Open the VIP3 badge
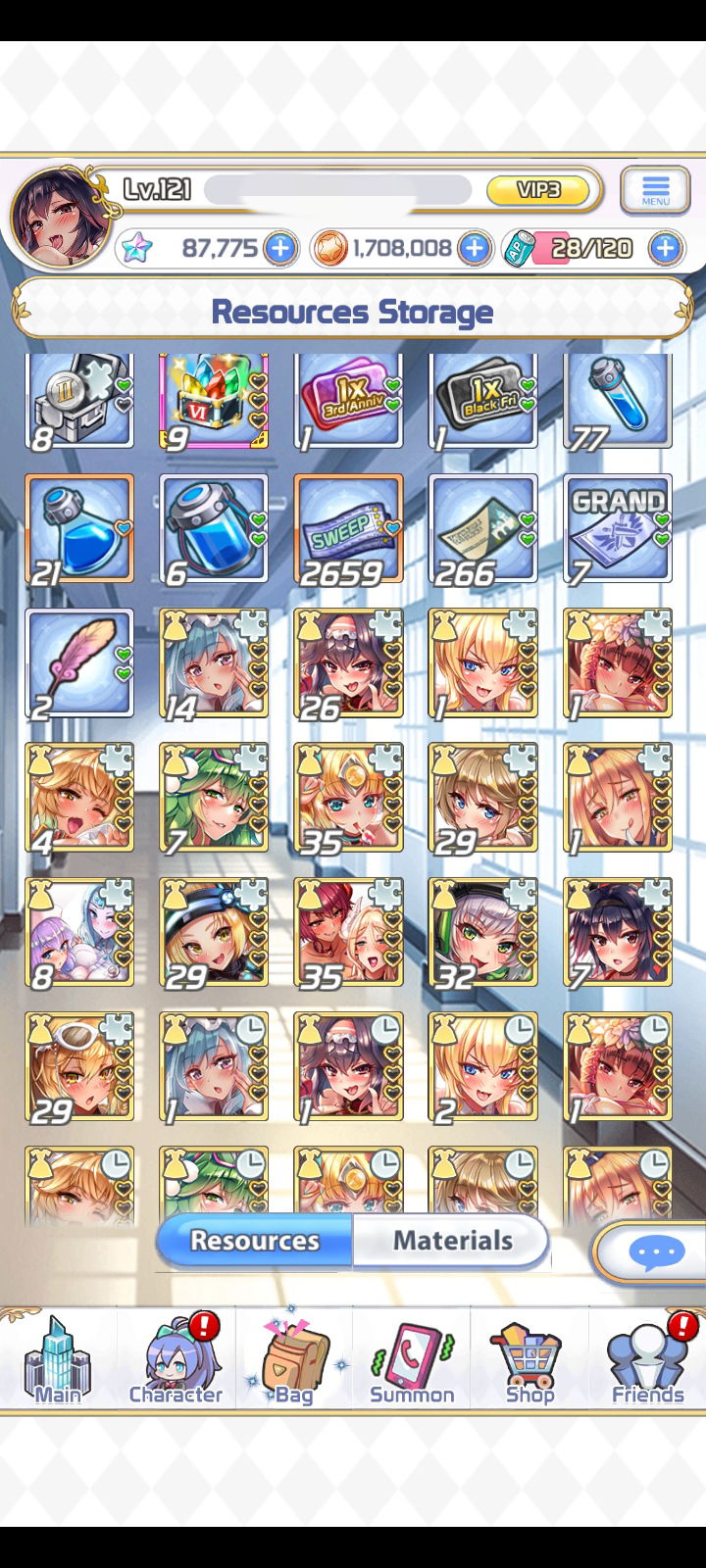This screenshot has width=706, height=1568. tap(544, 190)
